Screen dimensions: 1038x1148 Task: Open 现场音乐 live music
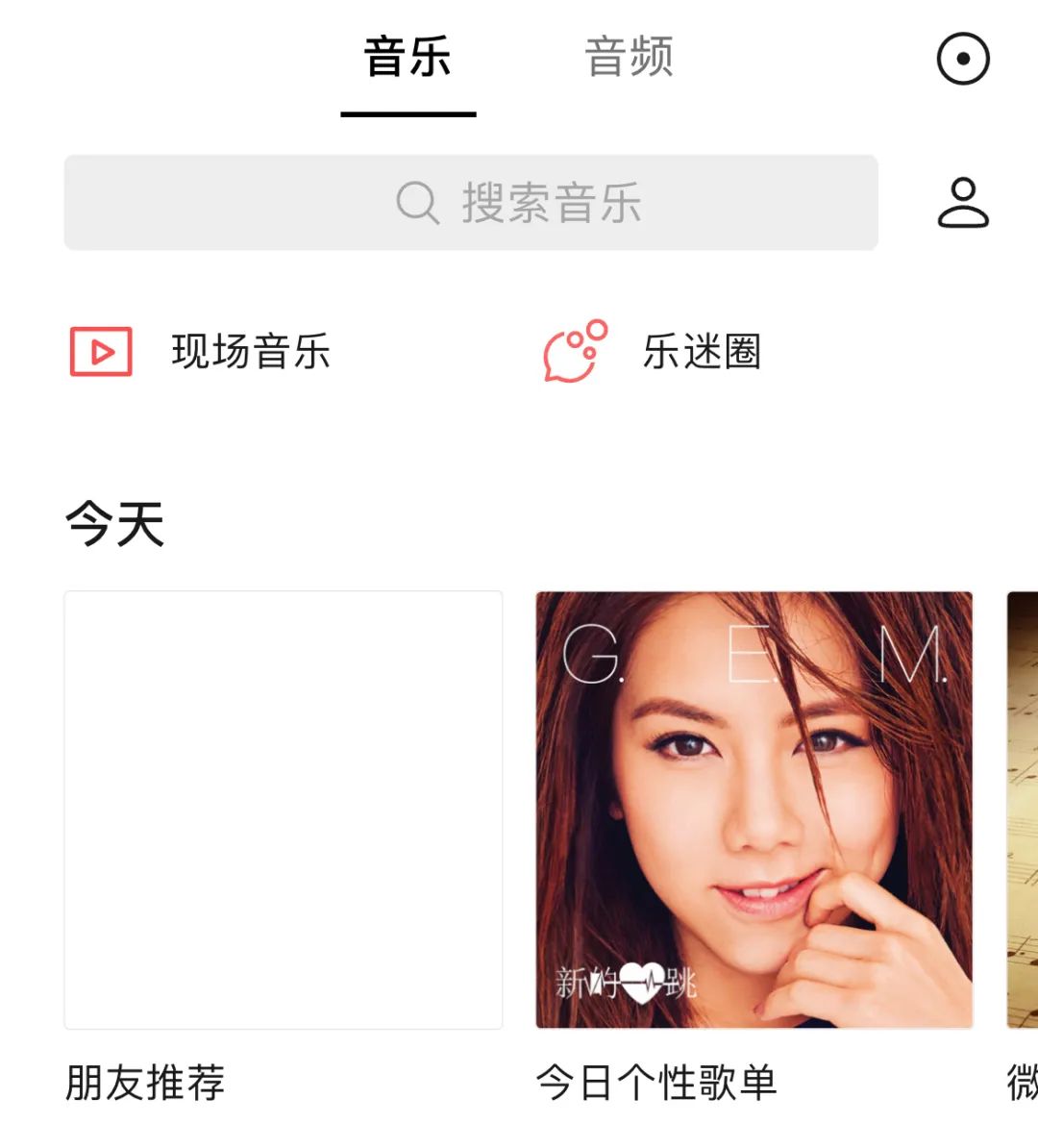tap(202, 351)
